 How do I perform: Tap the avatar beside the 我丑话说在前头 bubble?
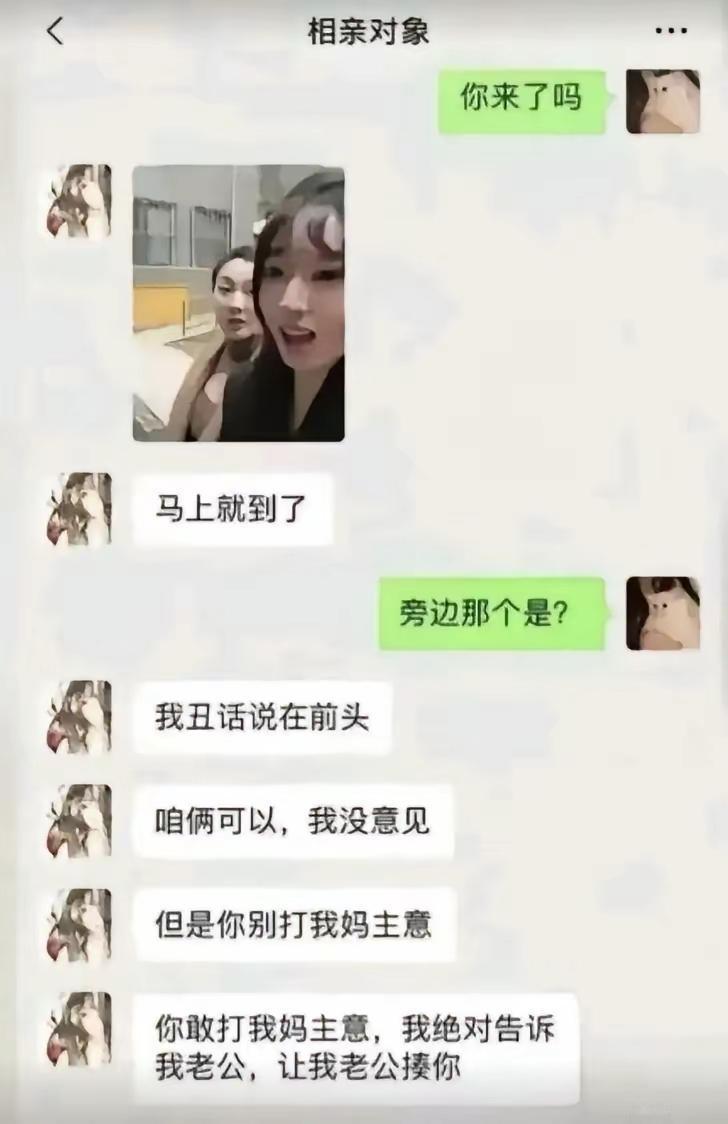76,718
